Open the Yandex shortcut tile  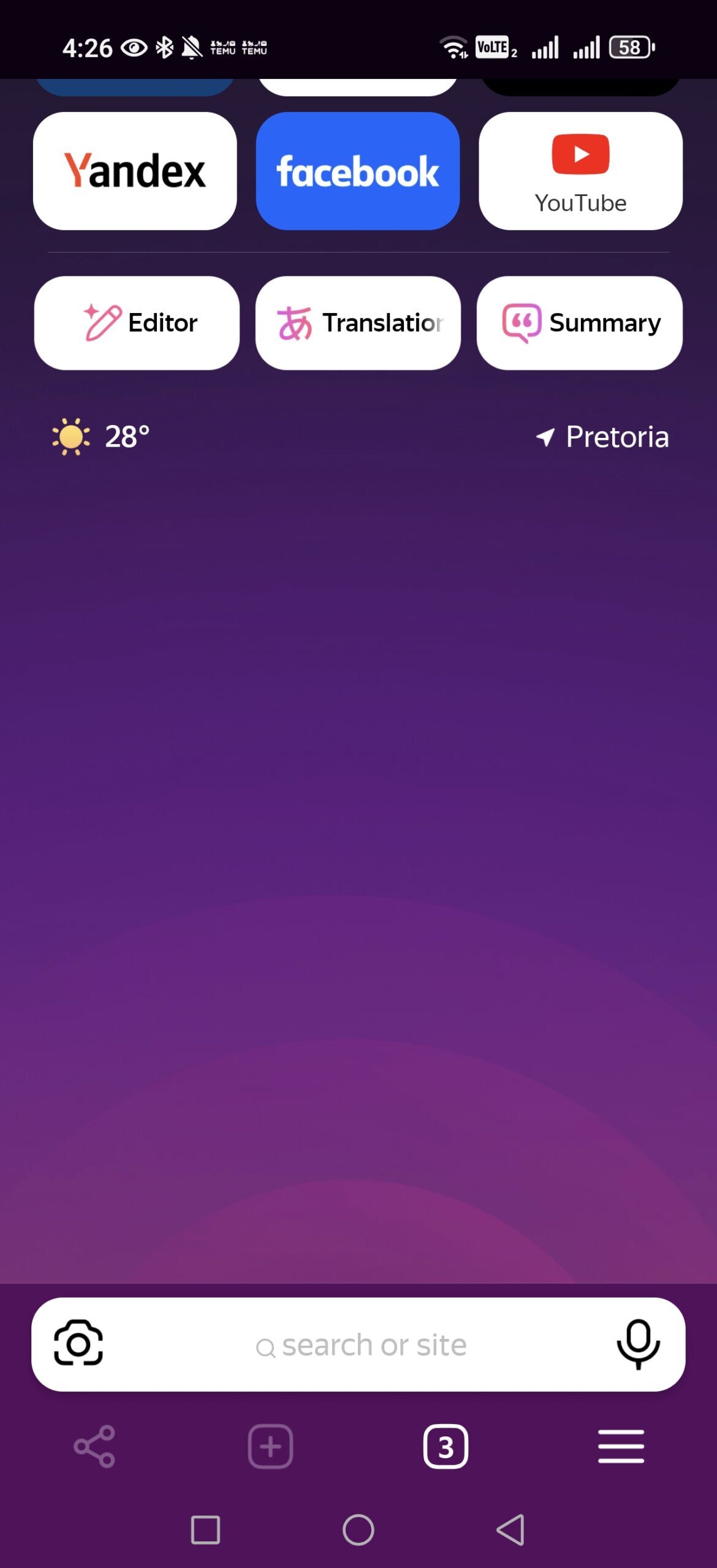click(x=135, y=170)
